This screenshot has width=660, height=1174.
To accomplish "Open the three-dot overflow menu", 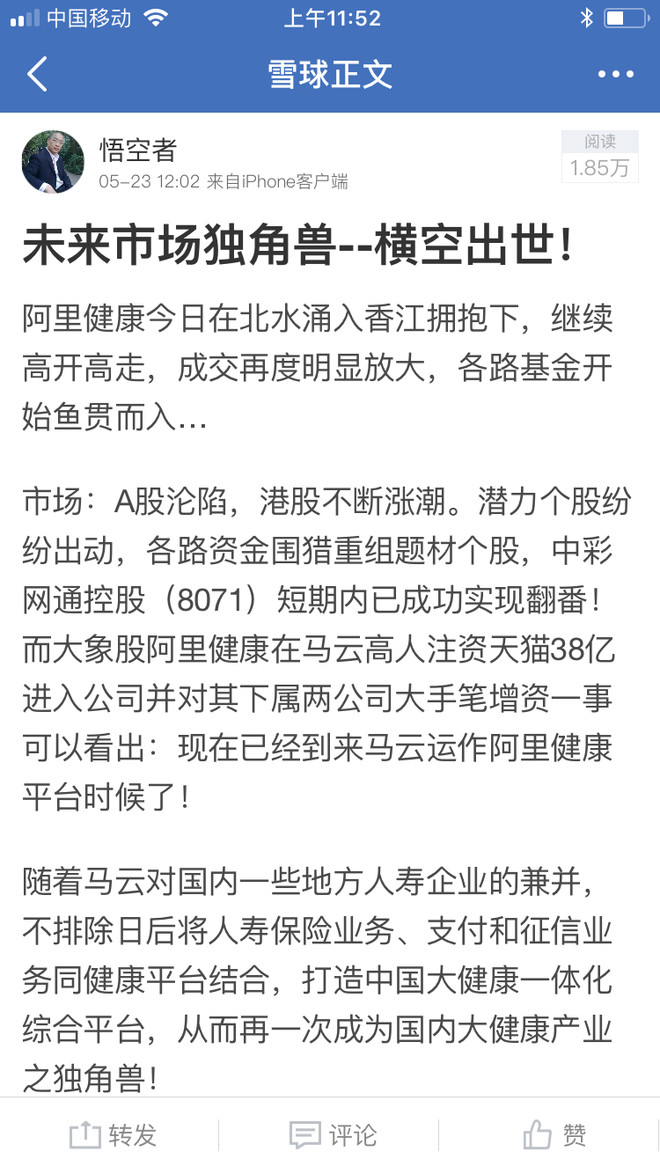I will coord(616,74).
